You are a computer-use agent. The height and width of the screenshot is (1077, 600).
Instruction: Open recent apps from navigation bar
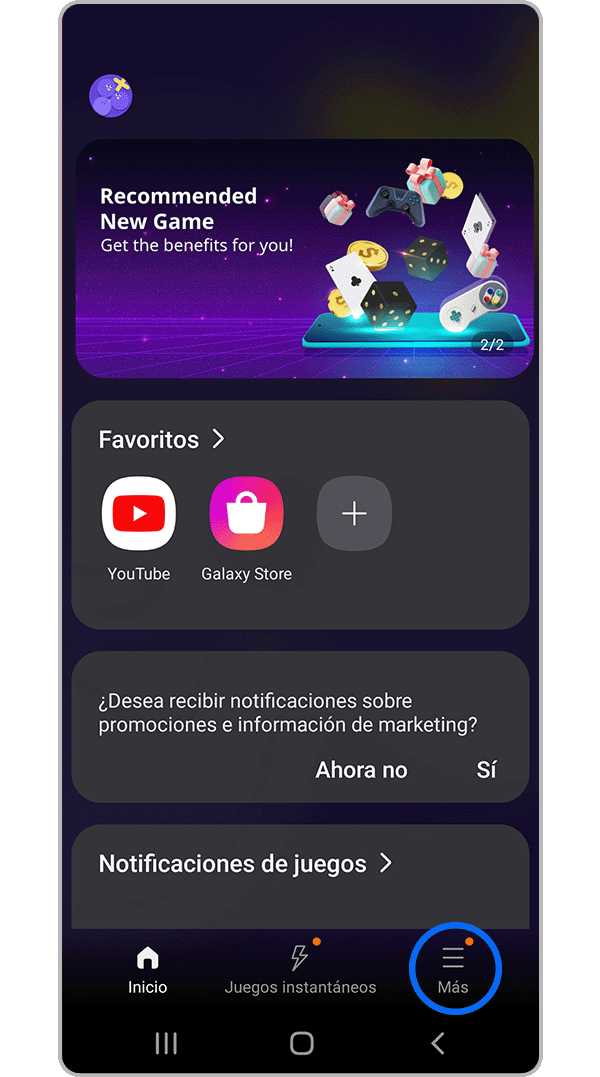pos(166,1043)
